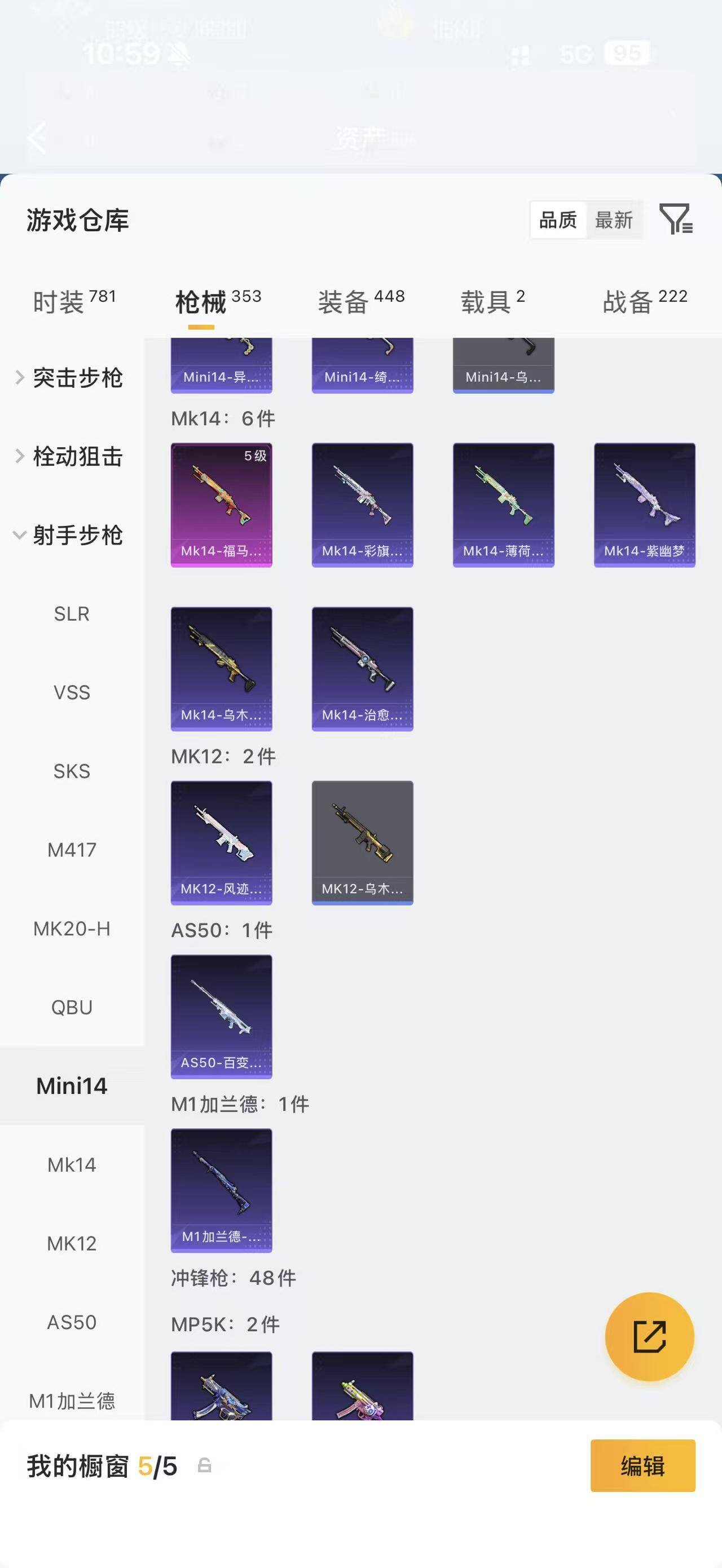
Task: Edit my showcase with 编辑
Action: coord(643,1466)
